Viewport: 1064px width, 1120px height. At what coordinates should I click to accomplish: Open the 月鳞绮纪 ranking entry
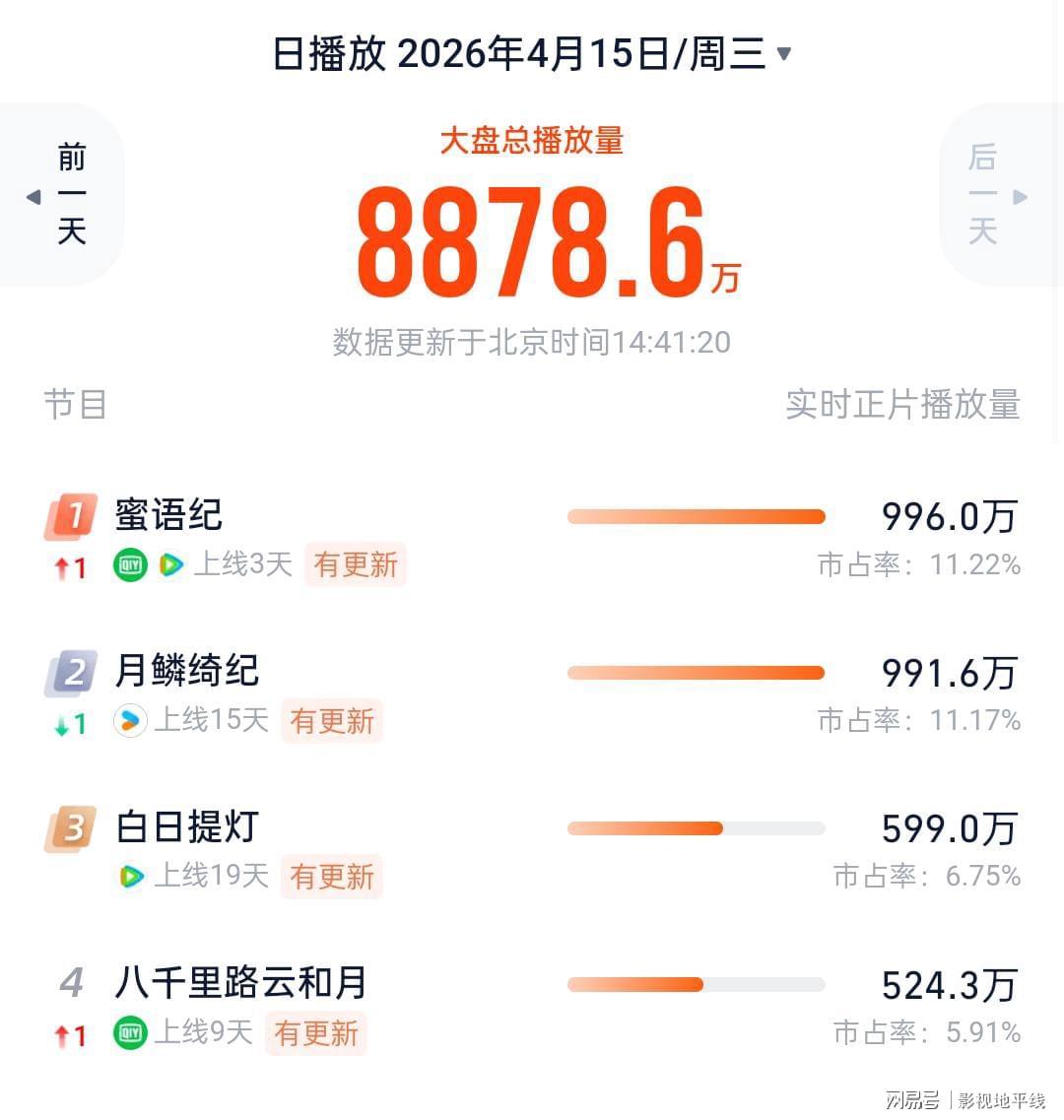(x=187, y=672)
